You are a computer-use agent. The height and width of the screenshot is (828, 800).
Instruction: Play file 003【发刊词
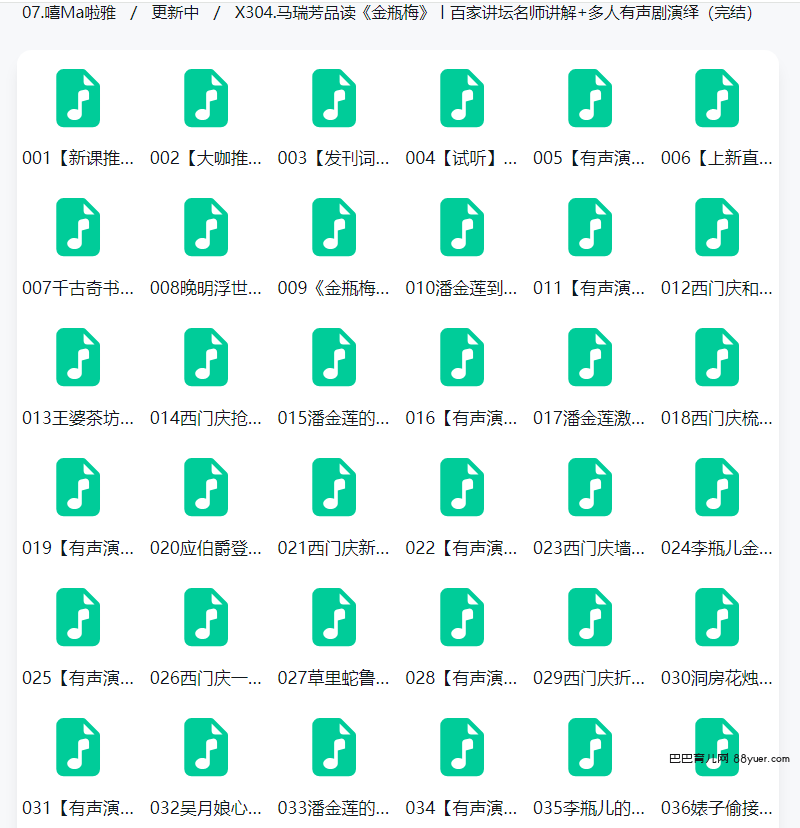tap(334, 99)
